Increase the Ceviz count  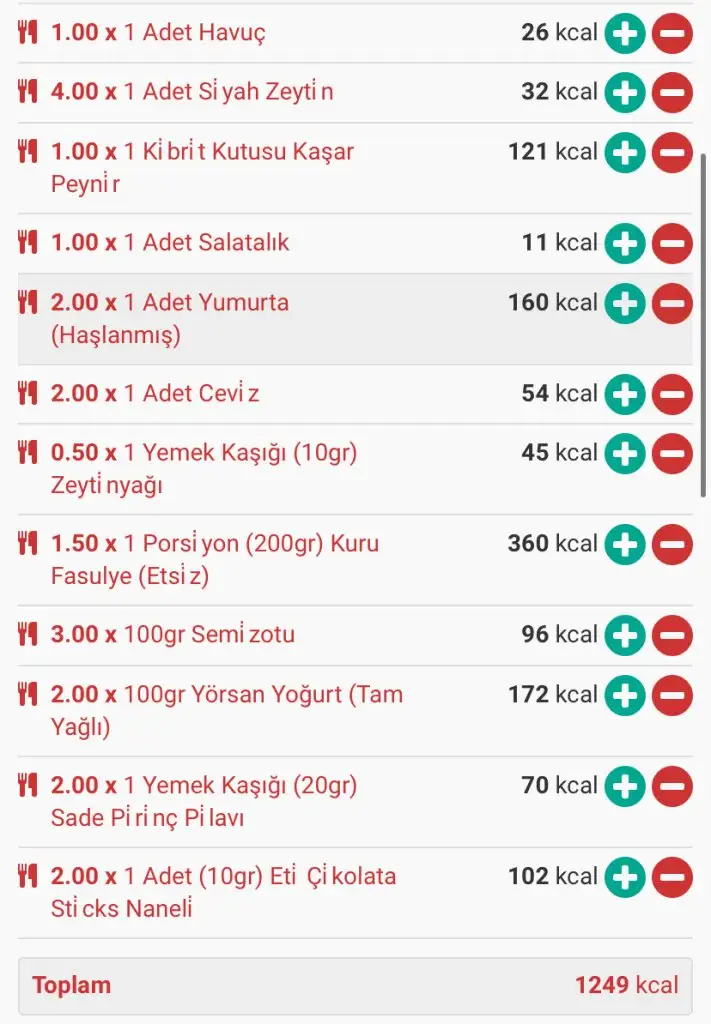click(x=625, y=394)
